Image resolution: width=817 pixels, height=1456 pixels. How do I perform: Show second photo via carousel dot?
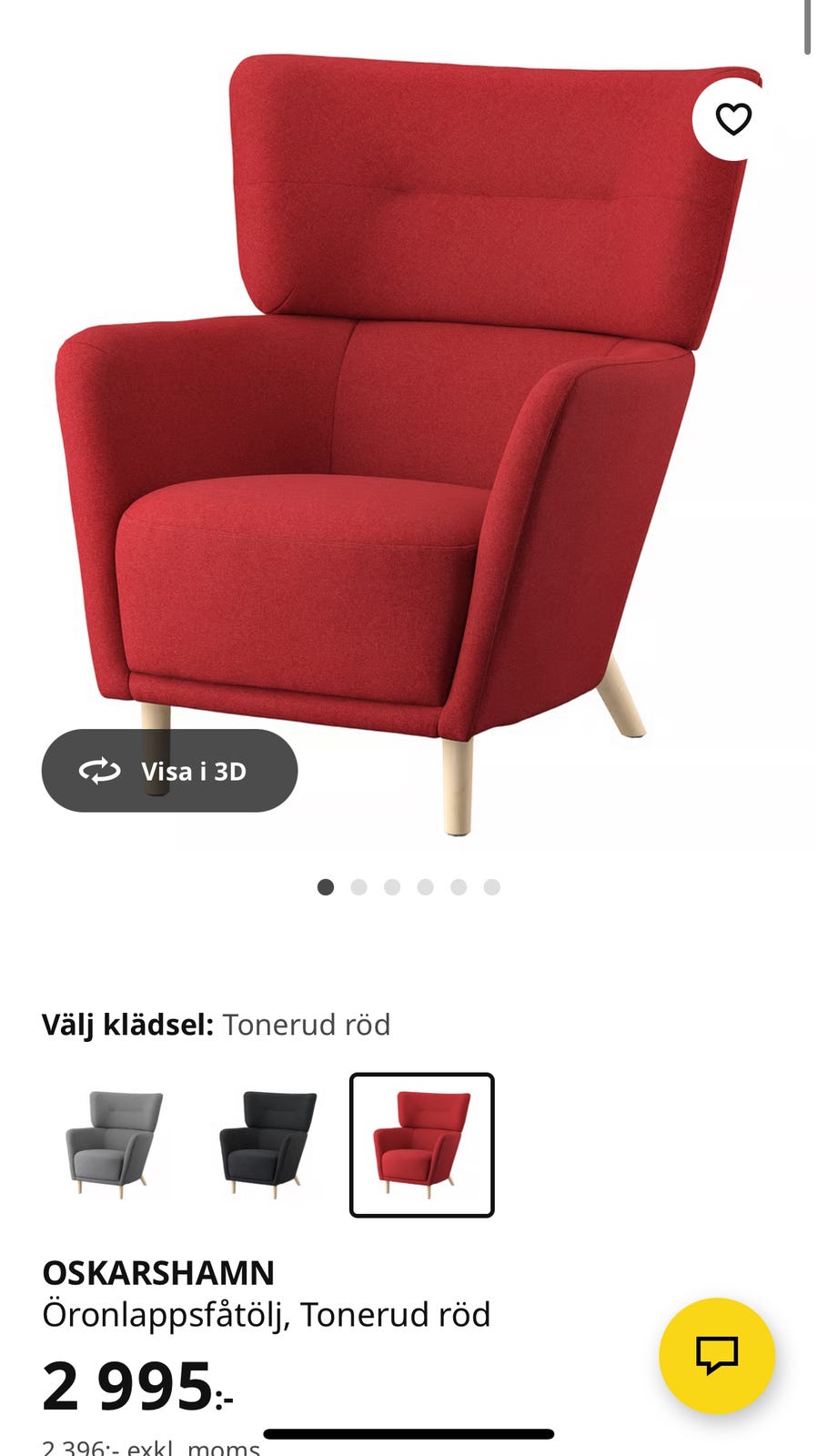[x=357, y=884]
